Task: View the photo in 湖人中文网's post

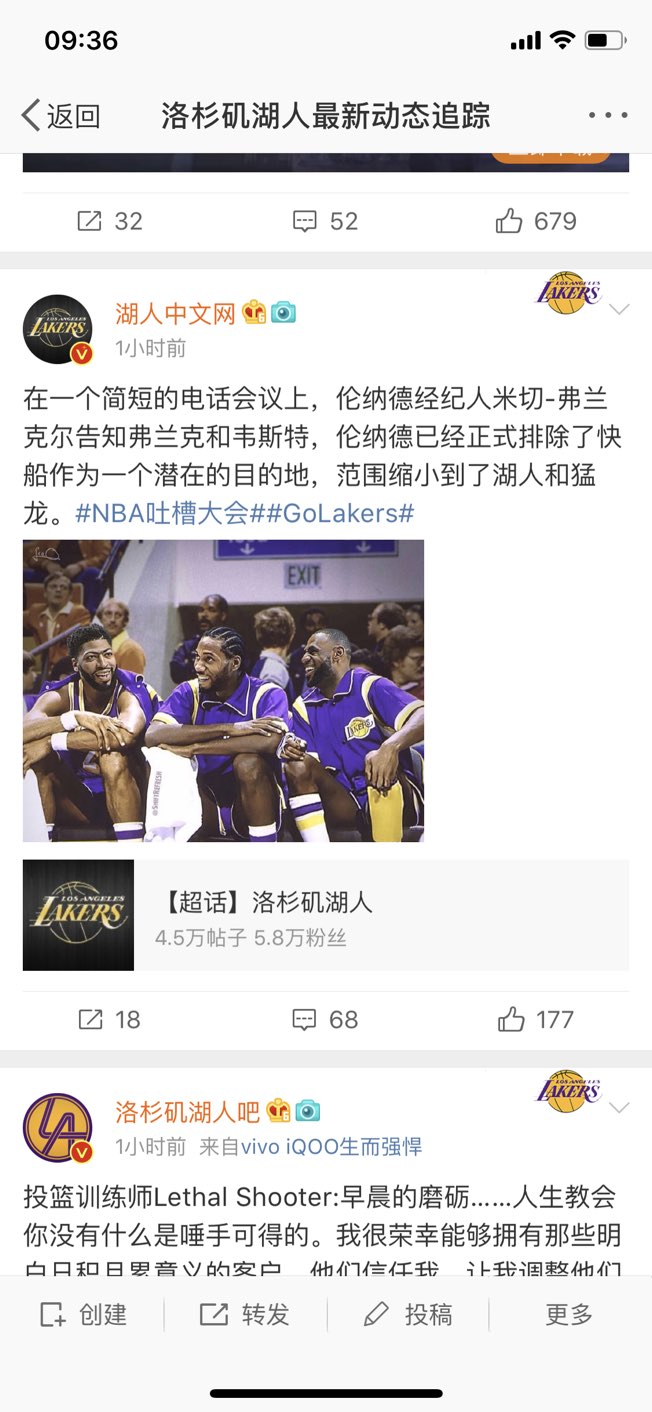Action: [223, 690]
